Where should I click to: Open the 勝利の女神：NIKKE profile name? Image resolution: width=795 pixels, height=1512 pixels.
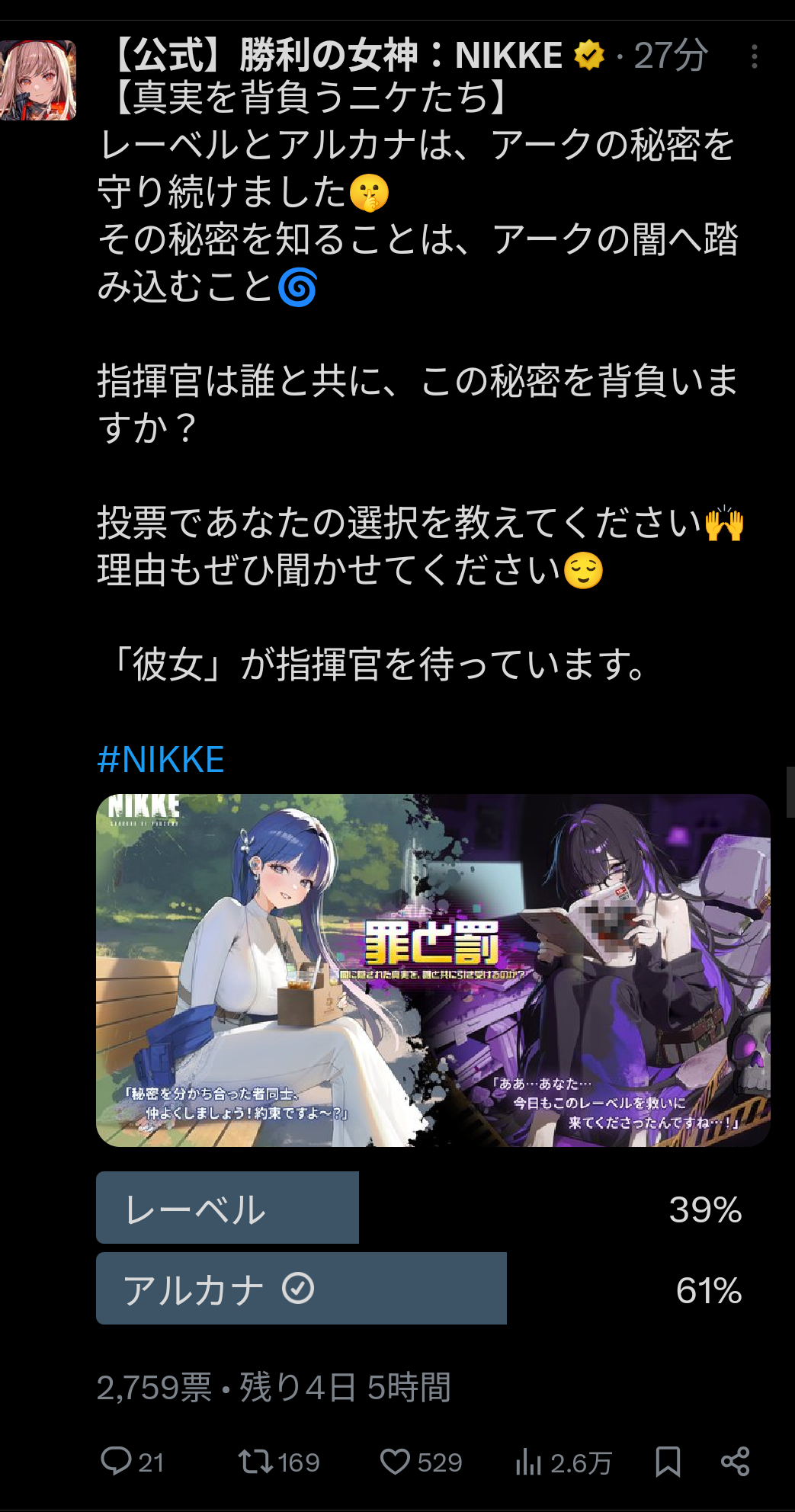tap(335, 56)
